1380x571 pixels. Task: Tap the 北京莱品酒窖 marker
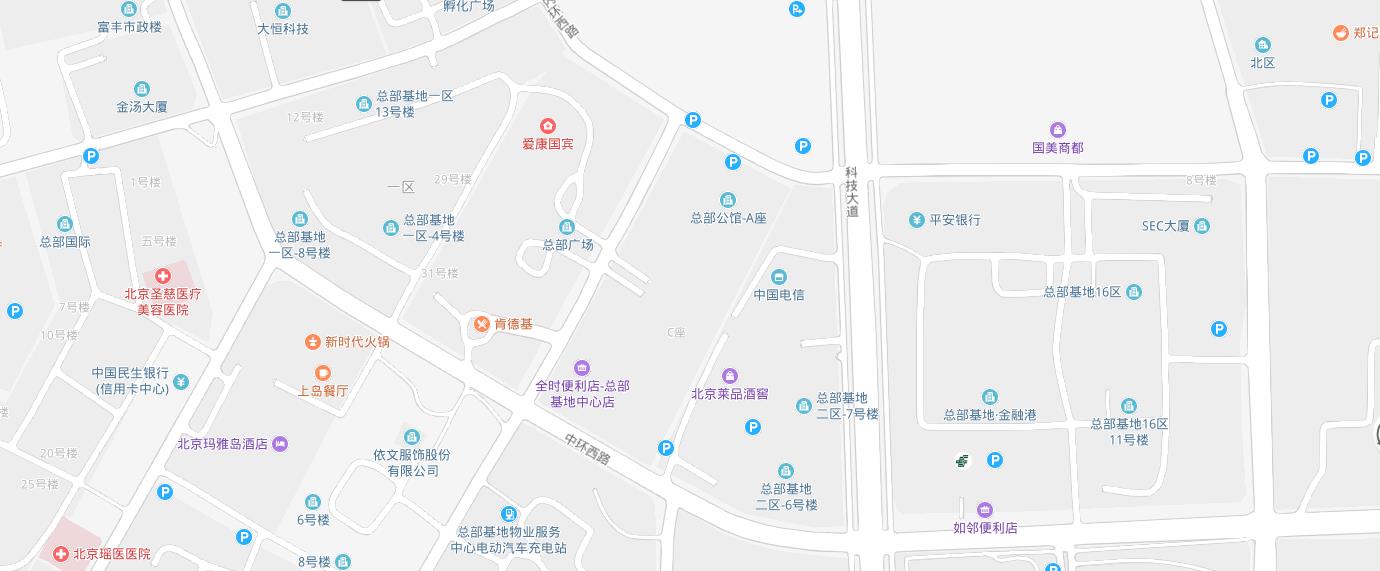point(730,376)
